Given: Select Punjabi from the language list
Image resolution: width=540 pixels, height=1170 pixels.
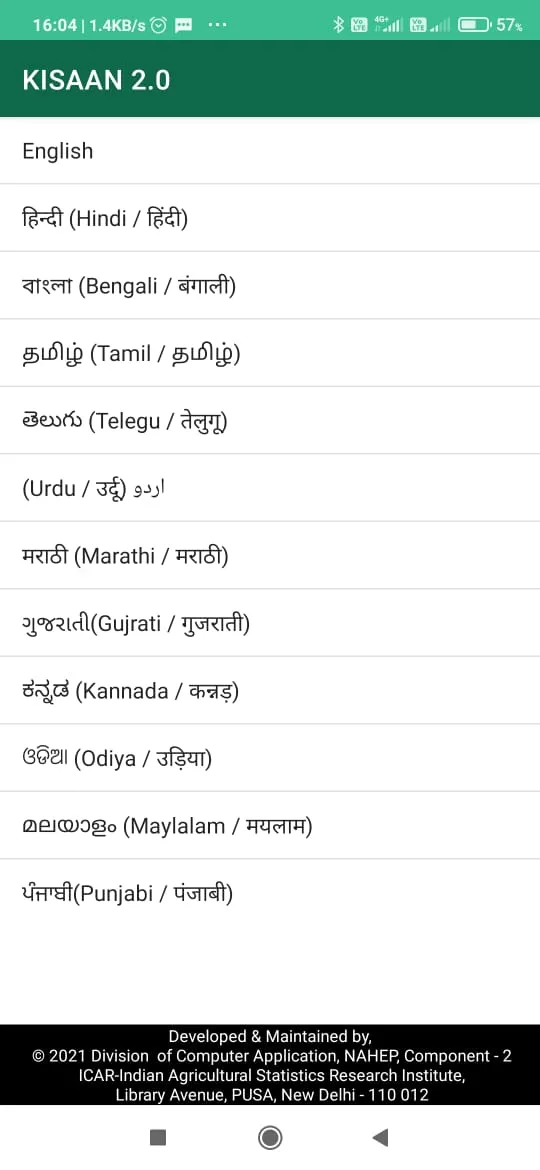Looking at the screenshot, I should tap(270, 892).
